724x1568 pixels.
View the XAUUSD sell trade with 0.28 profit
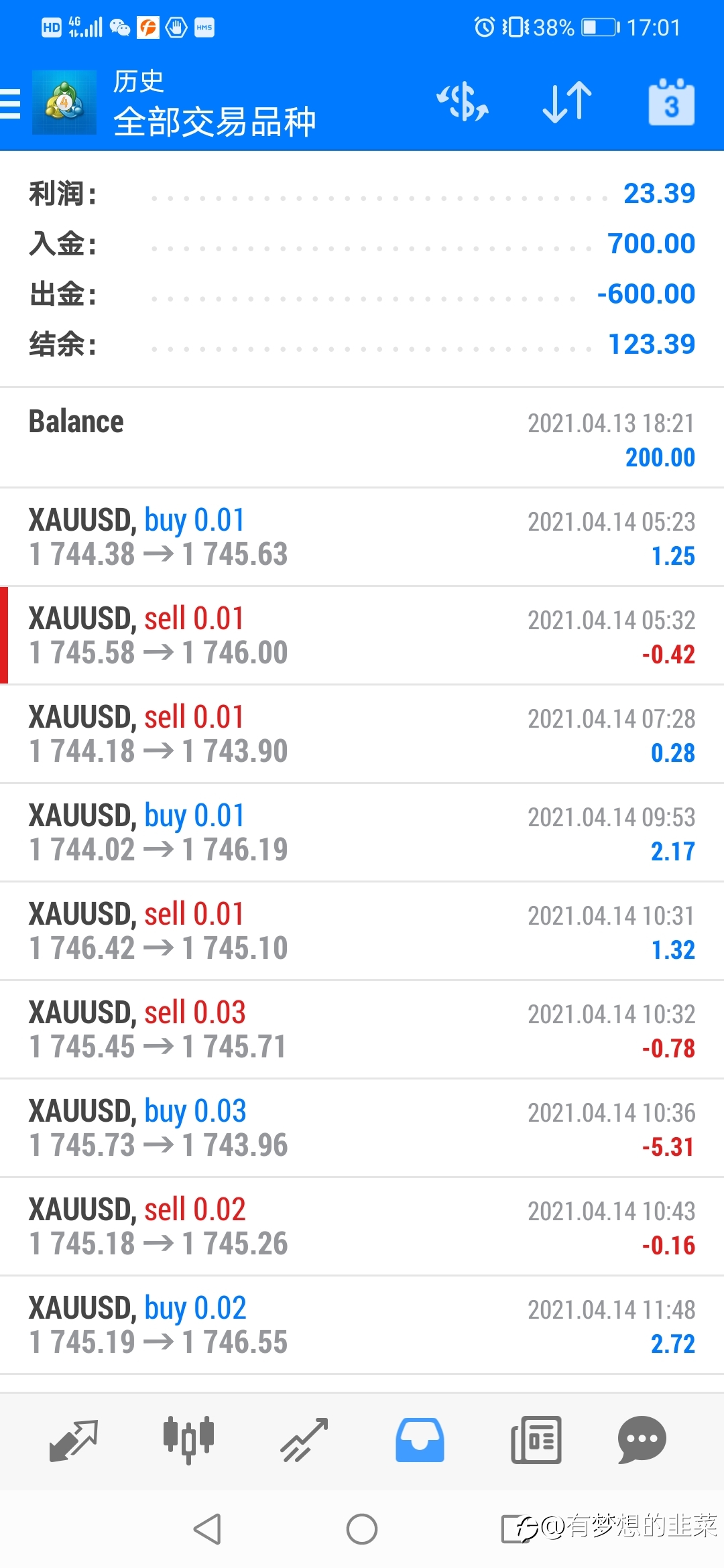362,734
